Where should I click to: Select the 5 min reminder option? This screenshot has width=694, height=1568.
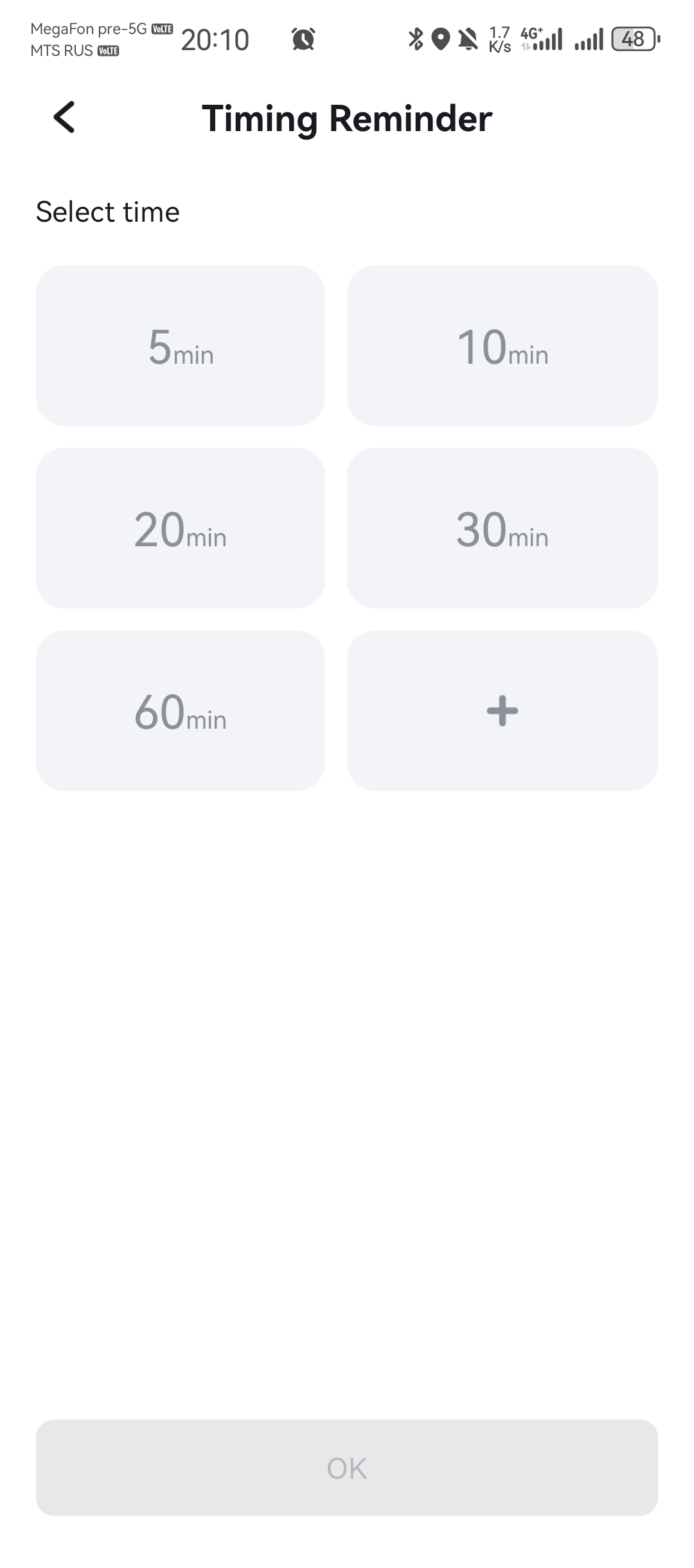tap(181, 346)
